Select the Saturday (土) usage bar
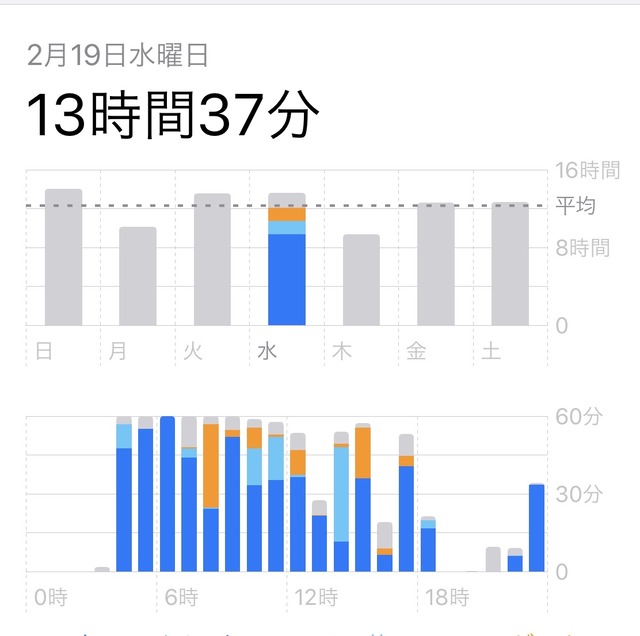This screenshot has width=640, height=636. point(510,264)
